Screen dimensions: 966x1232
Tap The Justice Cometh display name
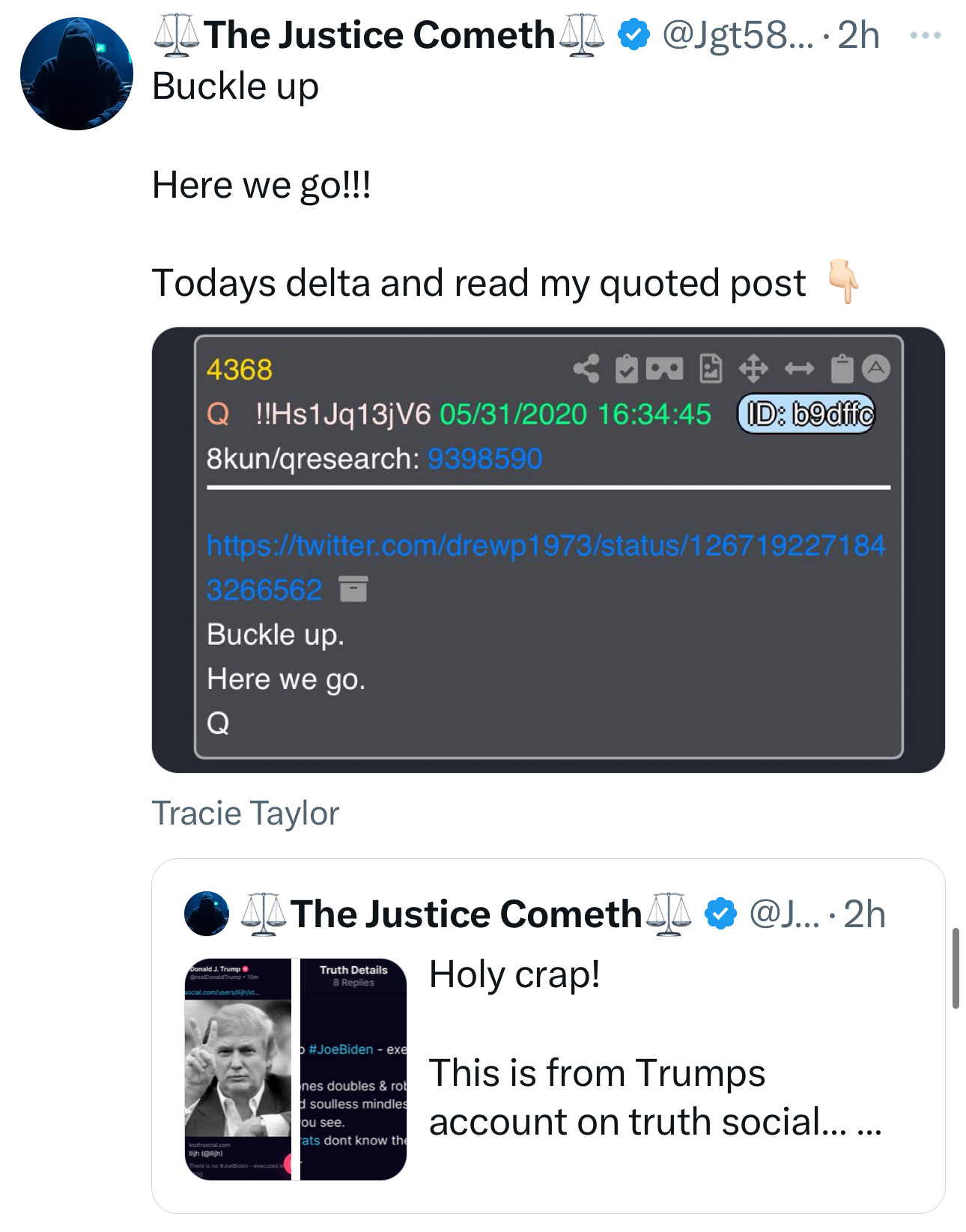tap(378, 35)
